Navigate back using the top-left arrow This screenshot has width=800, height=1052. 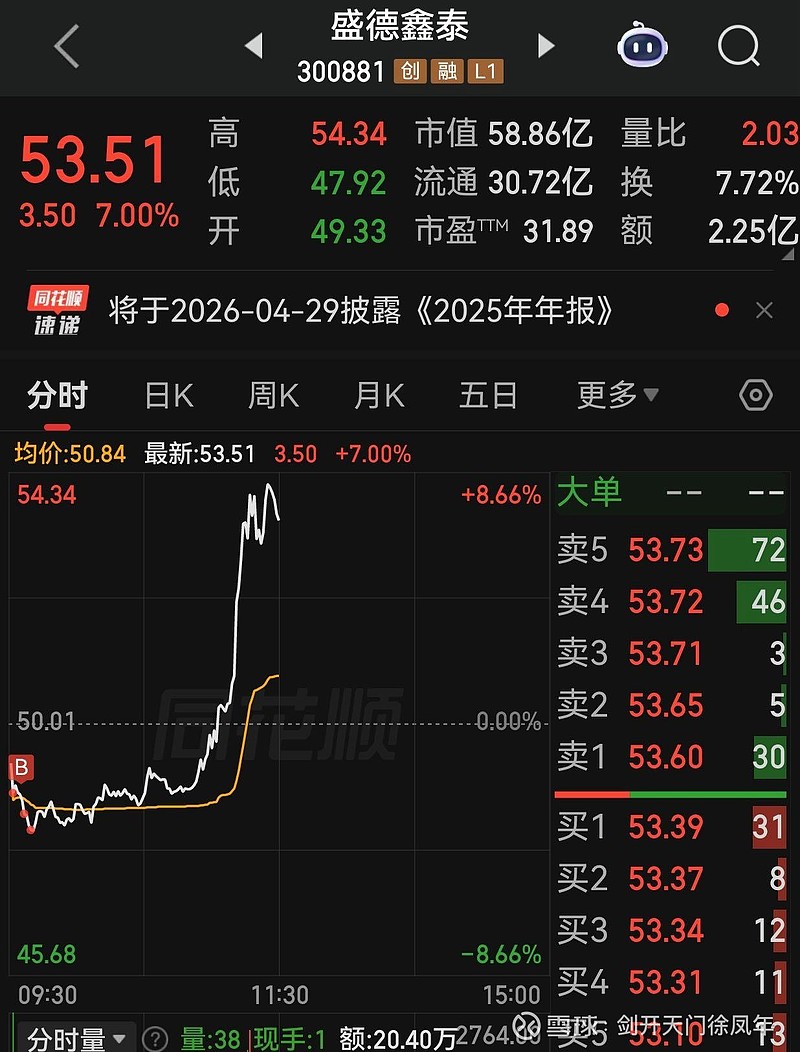coord(65,45)
